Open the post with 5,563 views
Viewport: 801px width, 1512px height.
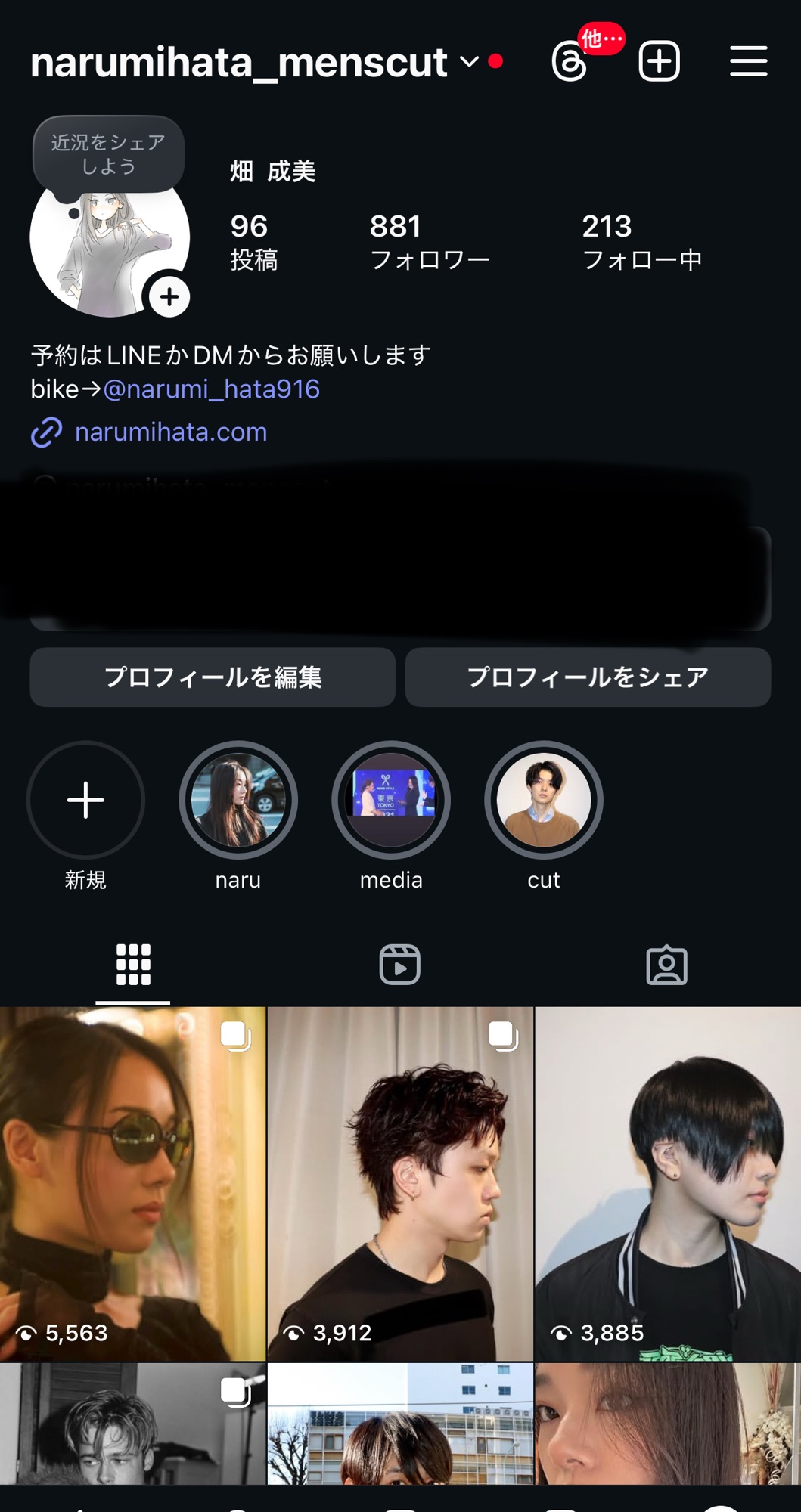click(x=132, y=1183)
